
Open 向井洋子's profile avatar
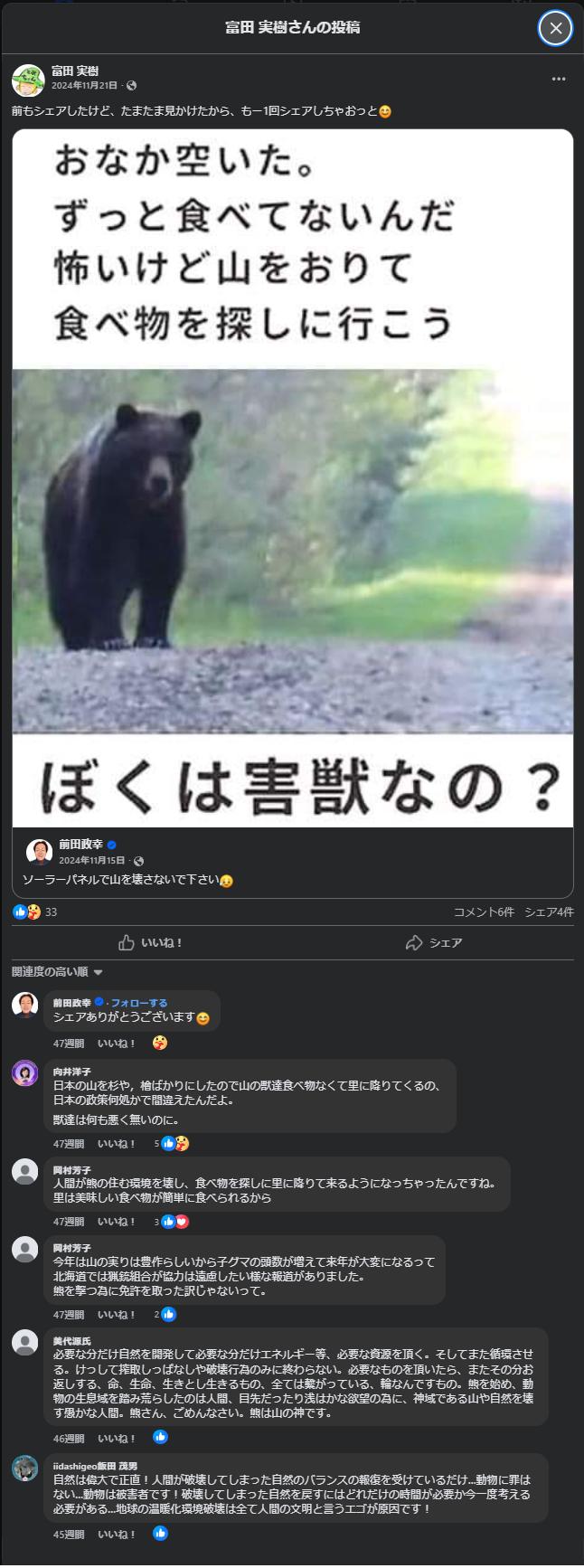coord(25,1073)
